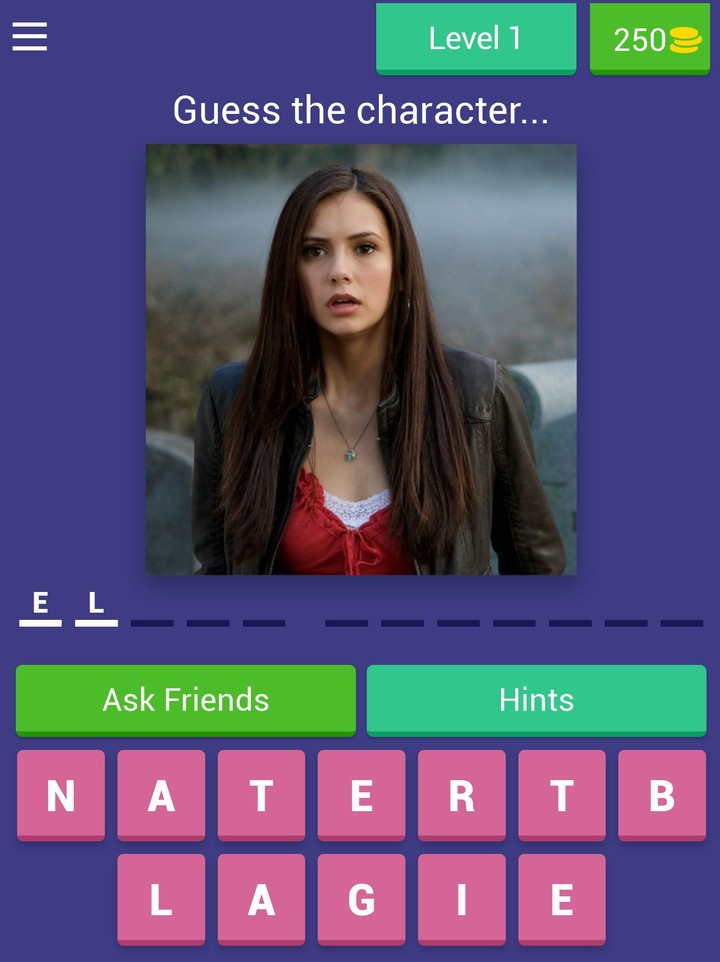Open the hamburger menu
The height and width of the screenshot is (962, 720).
pos(31,37)
